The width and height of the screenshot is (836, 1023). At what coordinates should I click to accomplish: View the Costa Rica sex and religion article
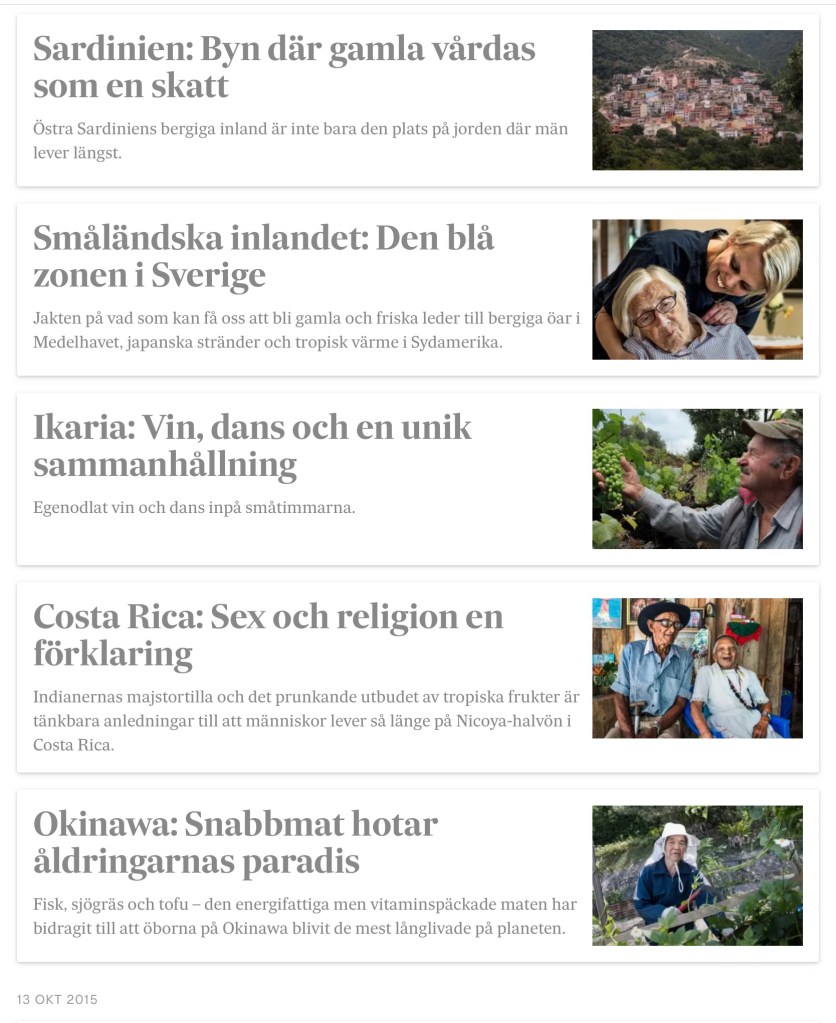pyautogui.click(x=268, y=635)
